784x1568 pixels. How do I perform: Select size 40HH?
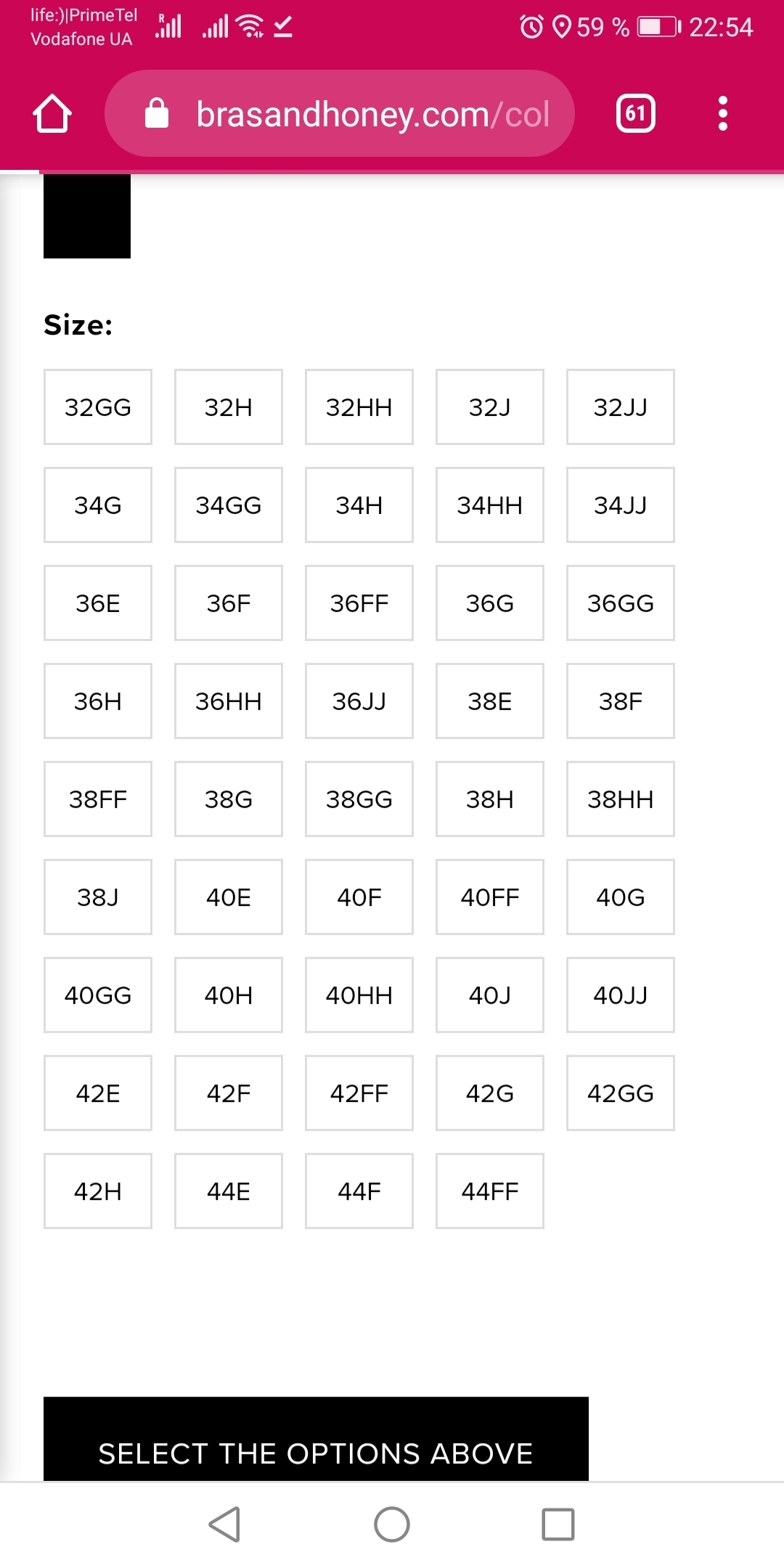point(359,995)
